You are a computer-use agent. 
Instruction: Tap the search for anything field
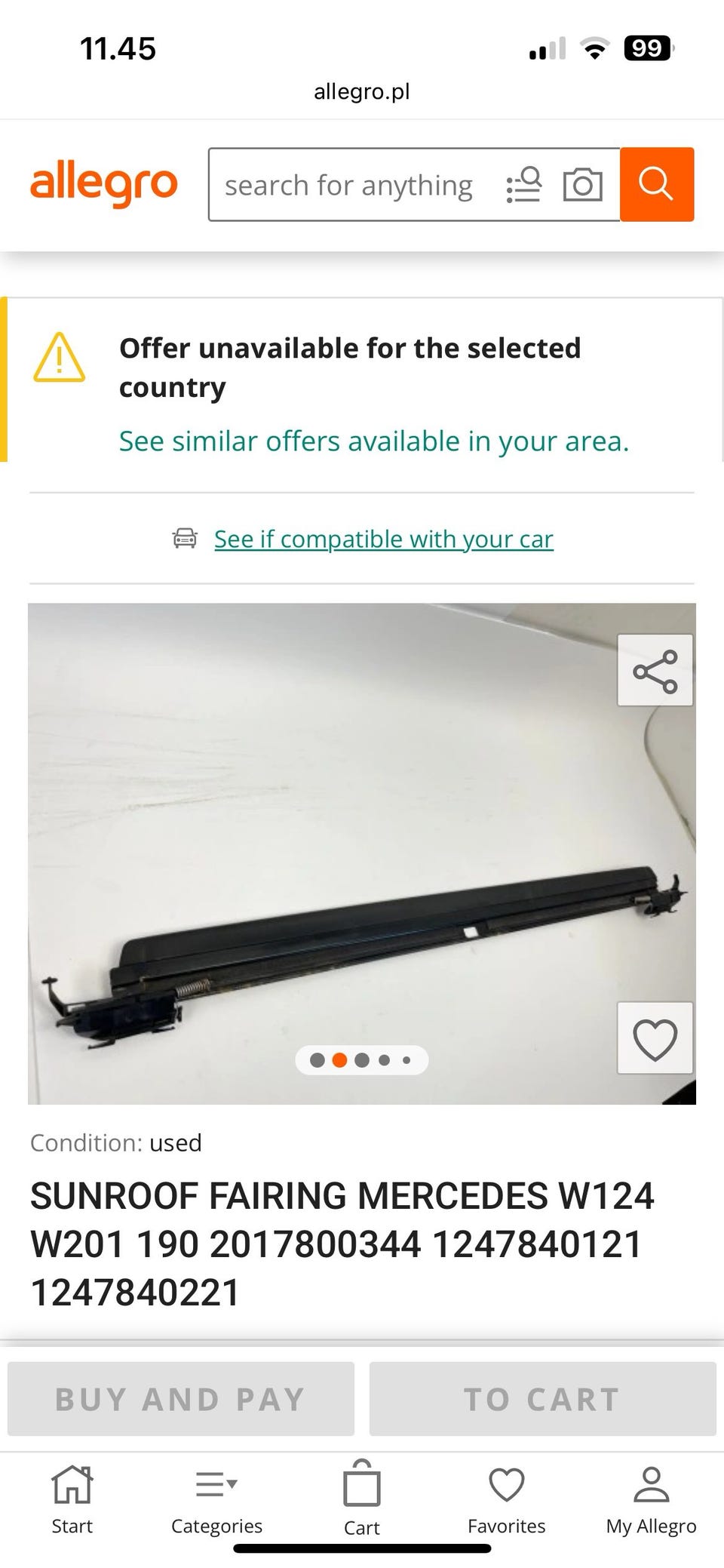coord(348,185)
